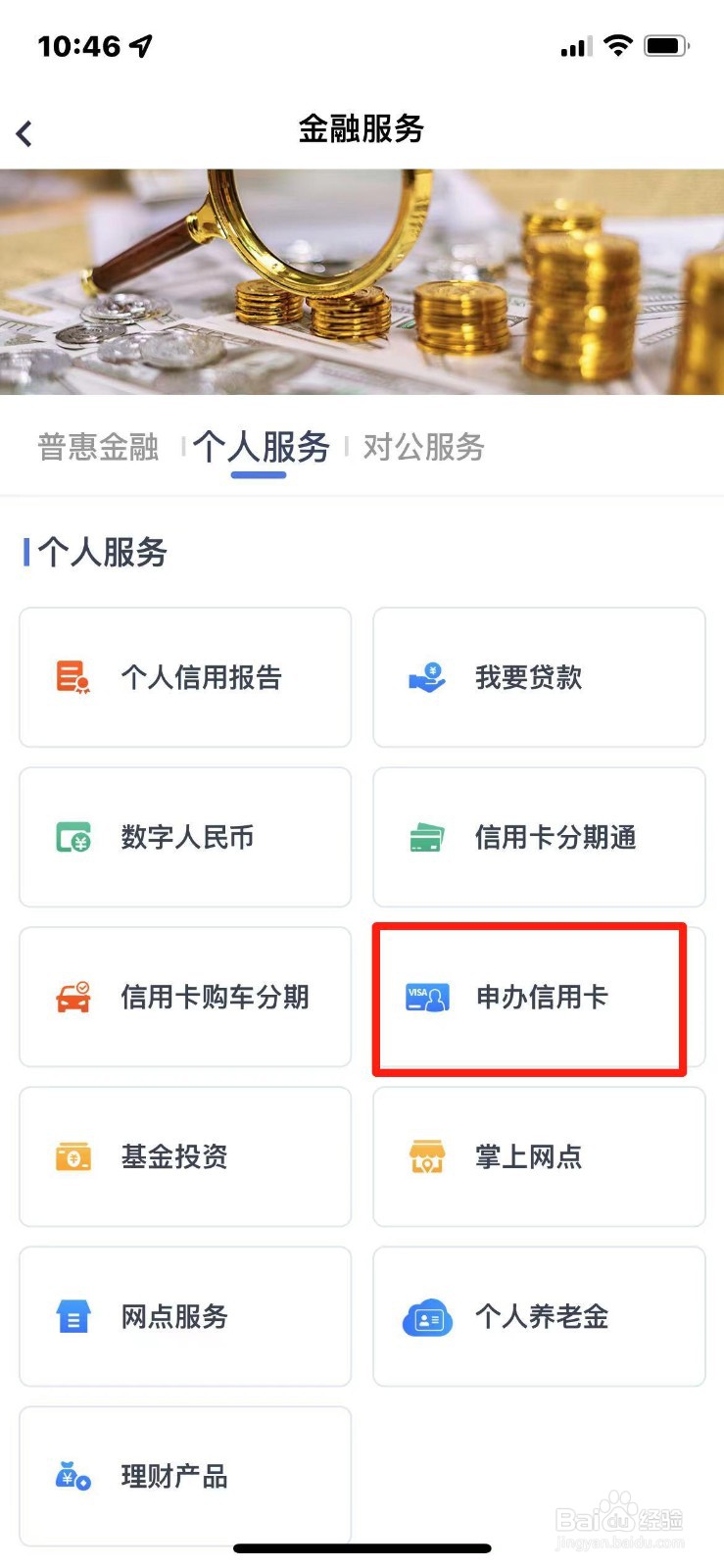Screen dimensions: 724x1568
Task: Click the Wi-Fi indicator in status bar
Action: pos(617,45)
